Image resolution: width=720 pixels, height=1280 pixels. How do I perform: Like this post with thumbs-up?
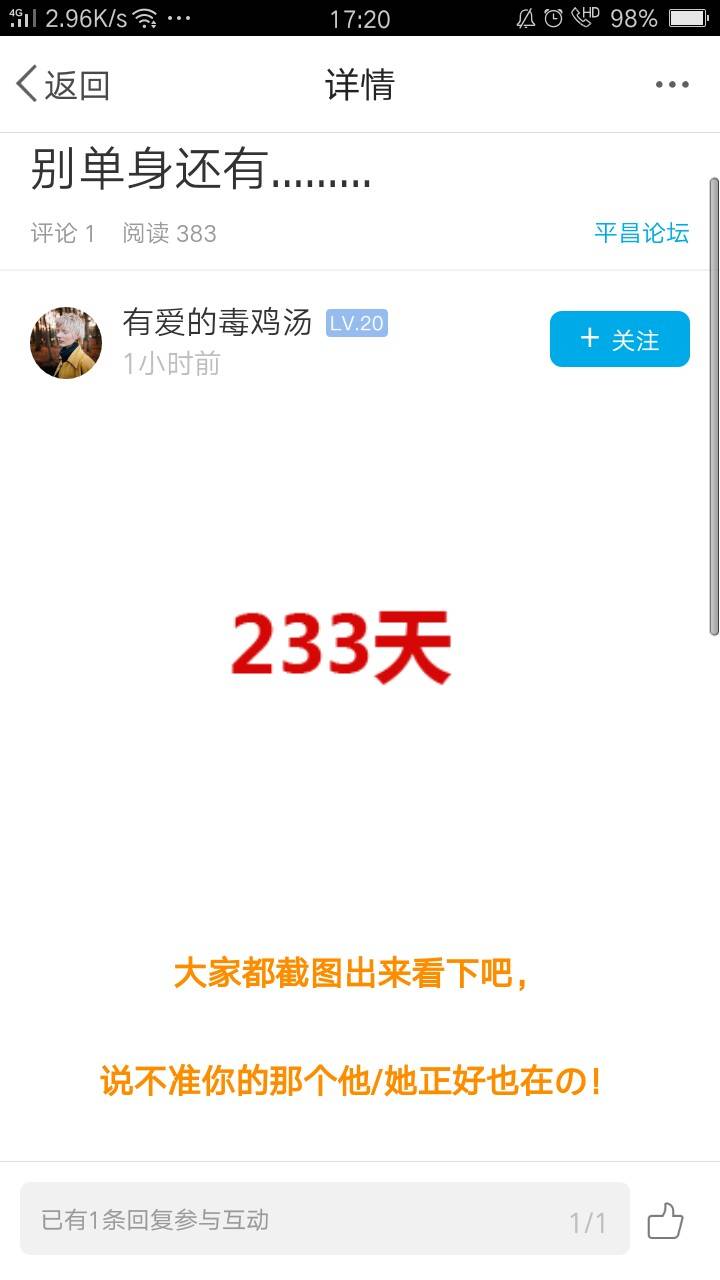coord(665,1221)
